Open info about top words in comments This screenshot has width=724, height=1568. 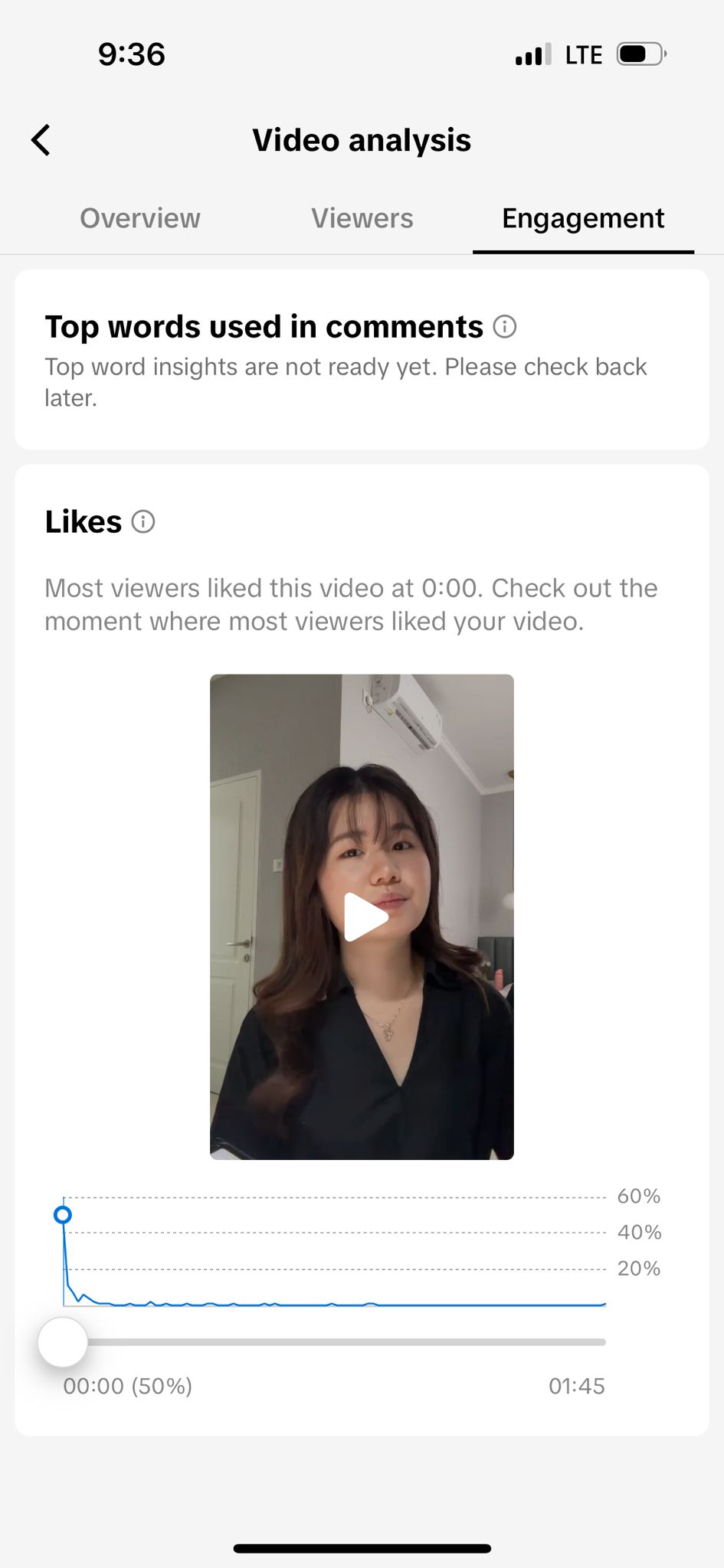504,327
